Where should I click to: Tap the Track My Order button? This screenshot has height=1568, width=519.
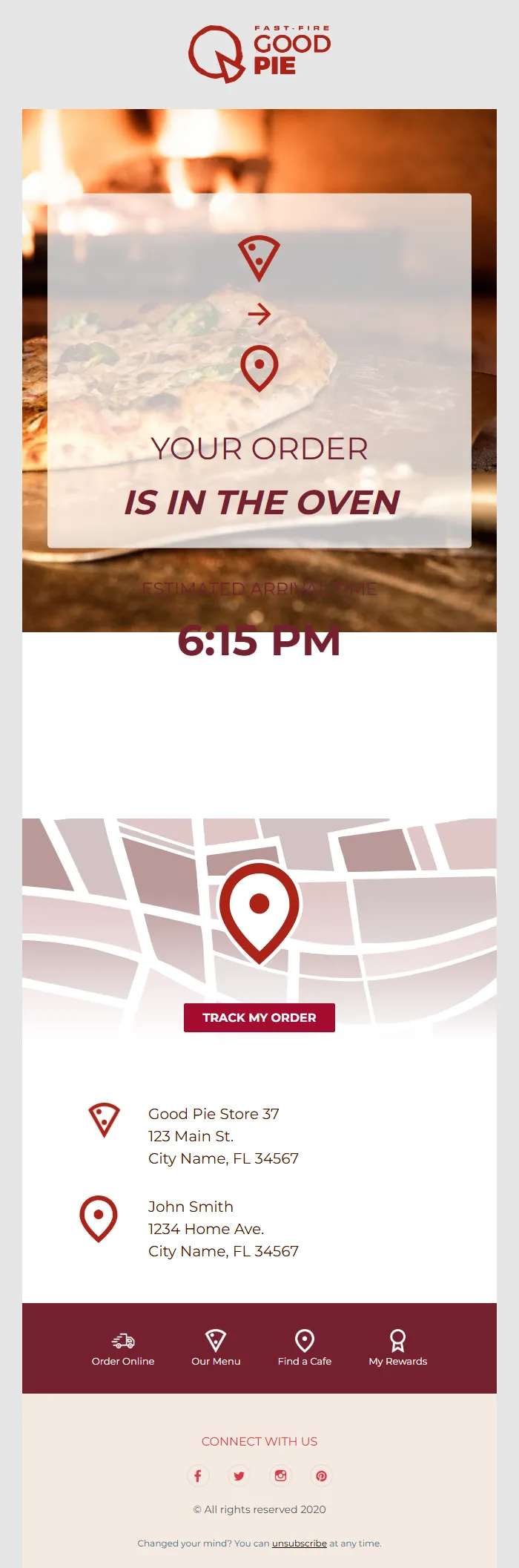click(259, 1017)
